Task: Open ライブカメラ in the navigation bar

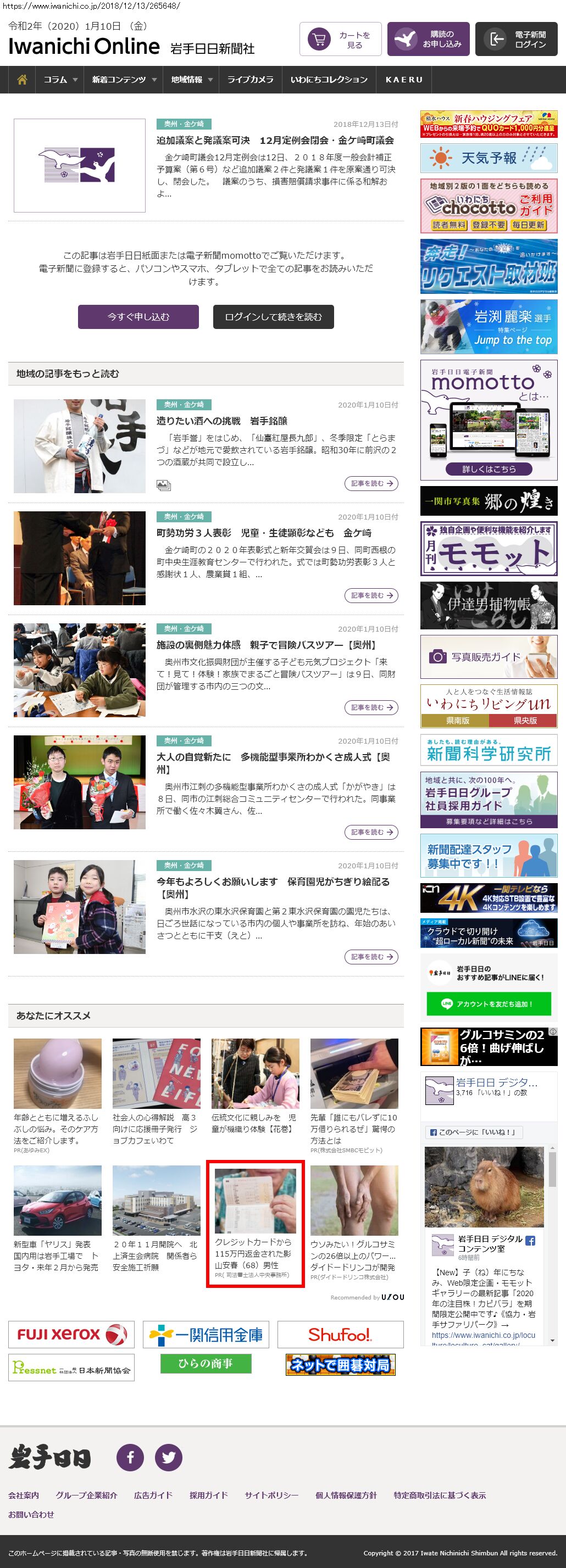Action: pyautogui.click(x=250, y=80)
